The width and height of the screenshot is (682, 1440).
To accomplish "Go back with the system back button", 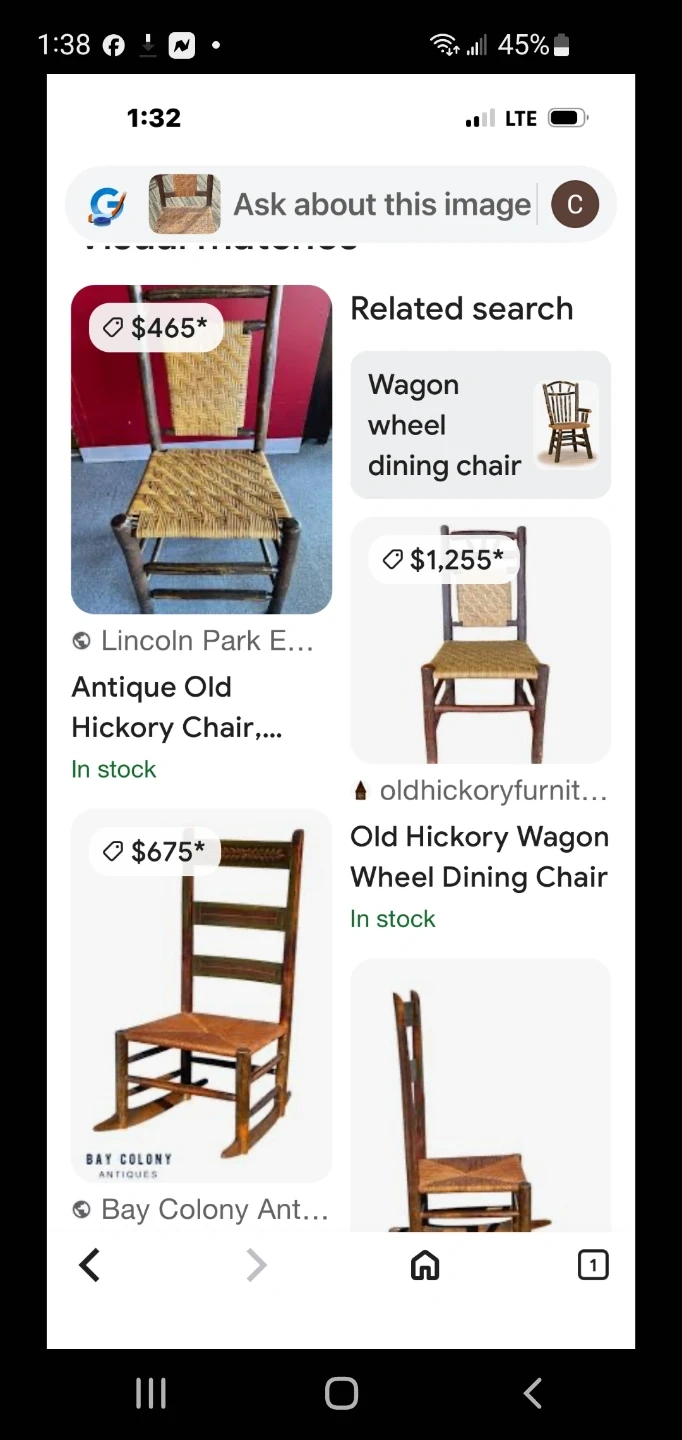I will pyautogui.click(x=533, y=1393).
